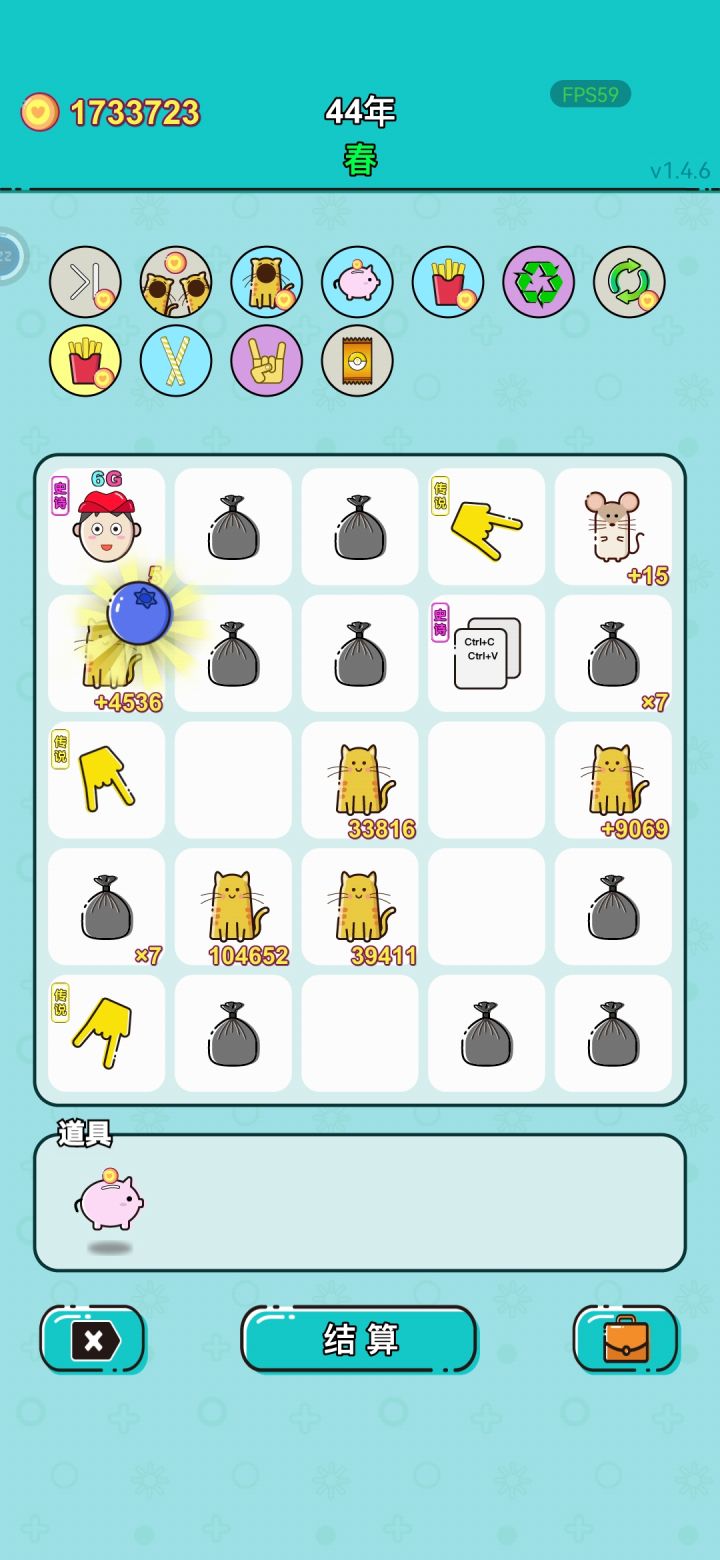This screenshot has width=720, height=1560.
Task: Tap the cat tile showing 104652
Action: [x=232, y=906]
